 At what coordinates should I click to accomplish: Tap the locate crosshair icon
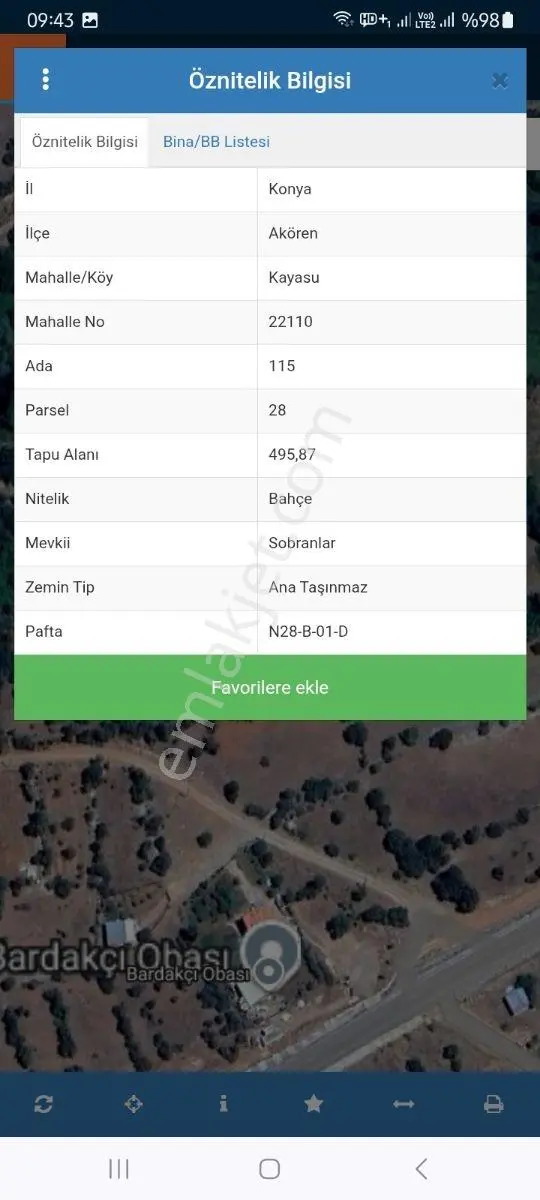pyautogui.click(x=133, y=1104)
